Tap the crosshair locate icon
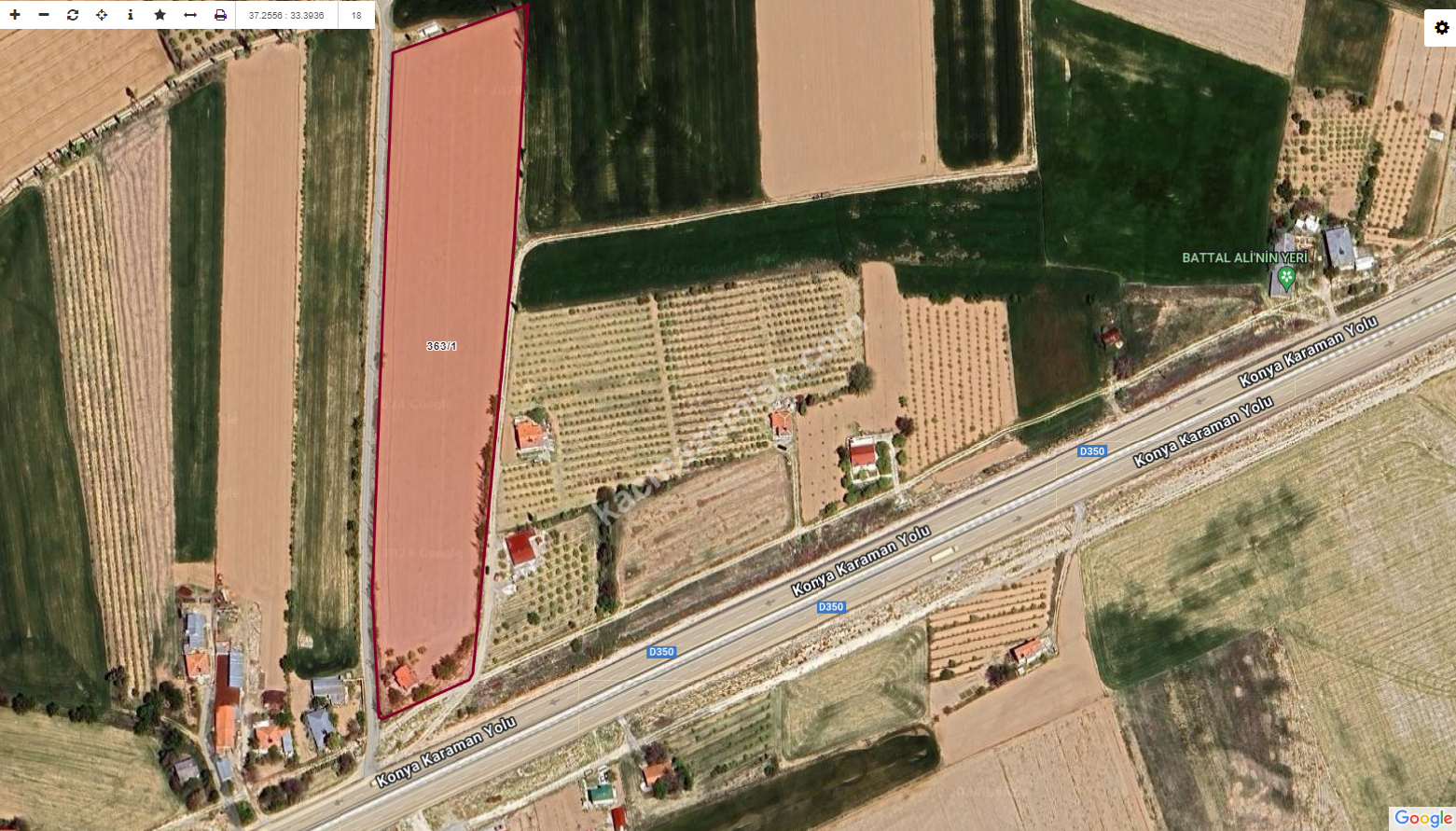 point(102,15)
